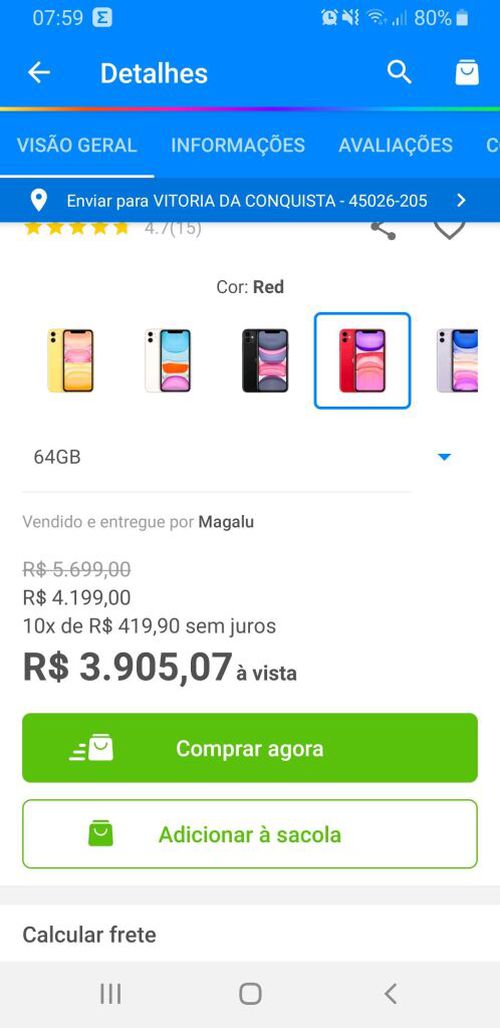The image size is (500, 1028).
Task: Choose the yellow iPhone color
Action: click(x=71, y=361)
